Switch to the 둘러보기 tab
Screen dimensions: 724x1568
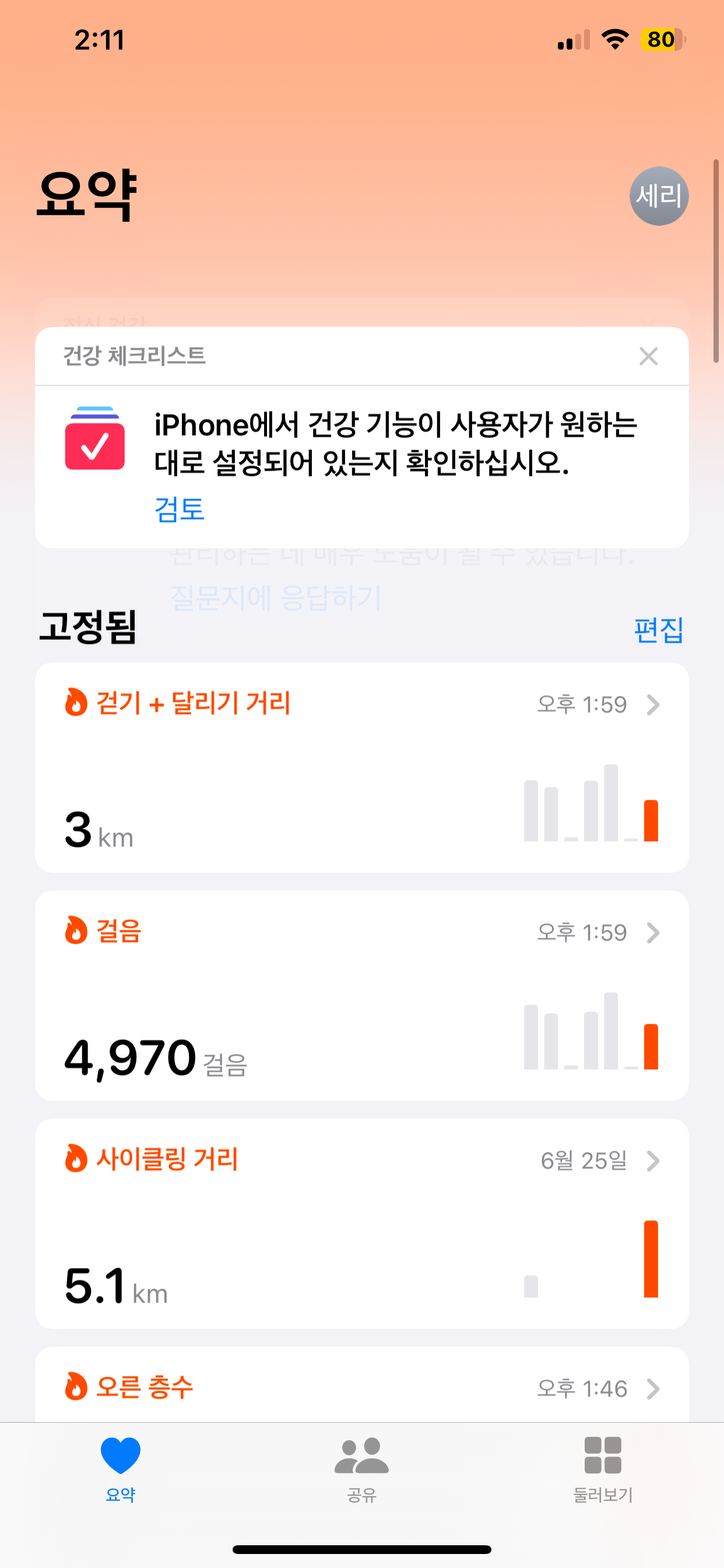click(x=602, y=1468)
